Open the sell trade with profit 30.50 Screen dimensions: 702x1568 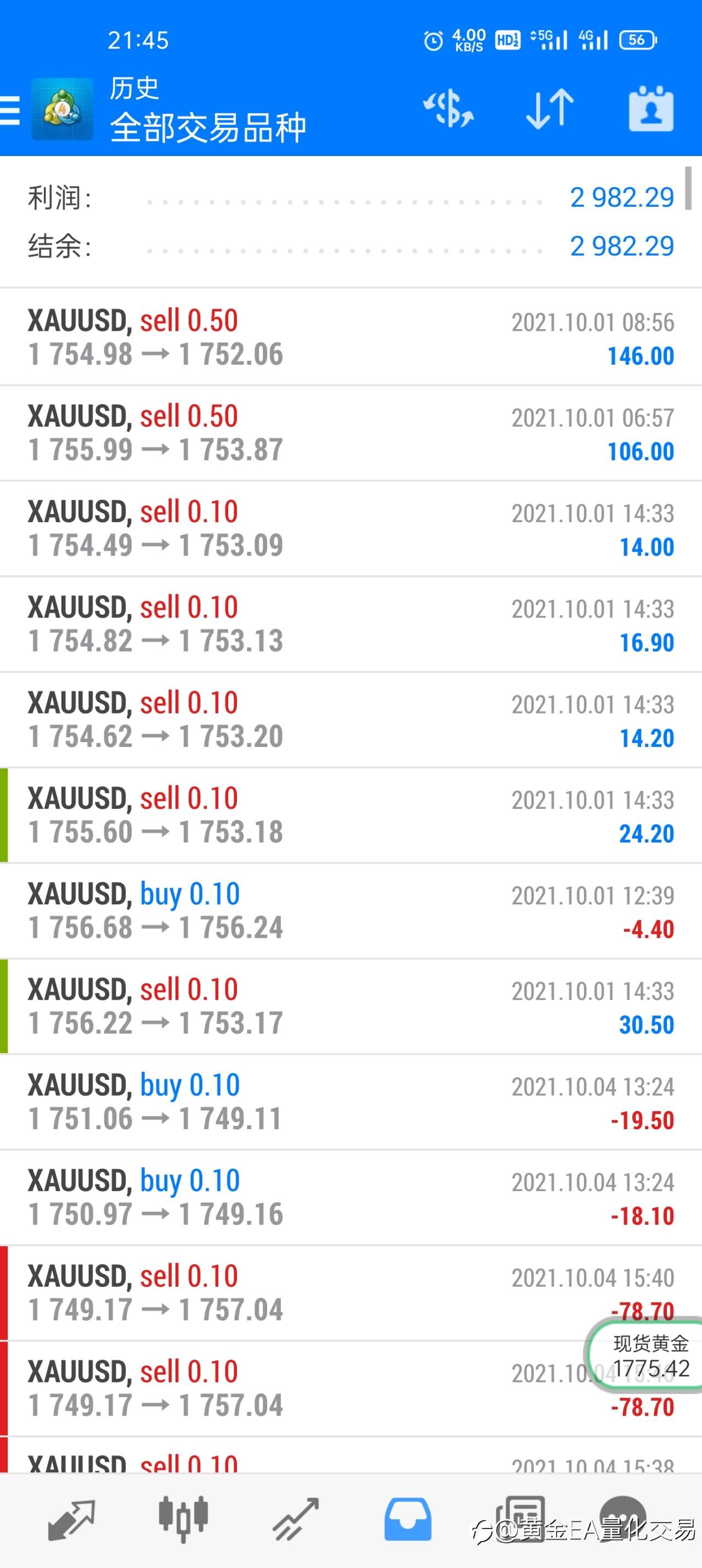click(350, 1006)
